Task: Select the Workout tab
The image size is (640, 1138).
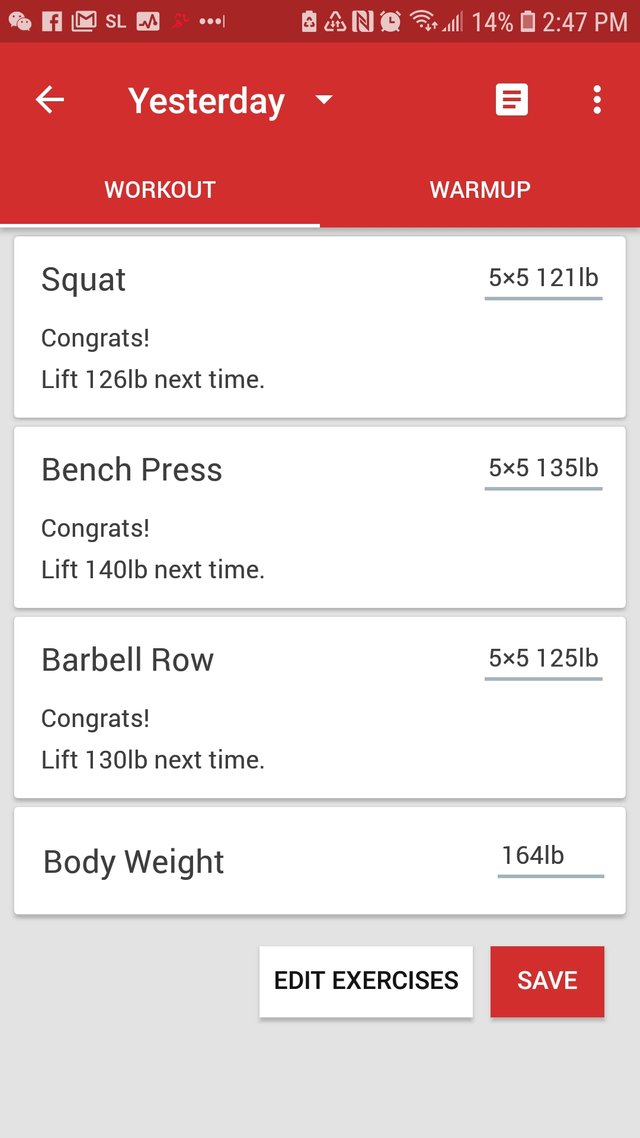Action: tap(160, 190)
